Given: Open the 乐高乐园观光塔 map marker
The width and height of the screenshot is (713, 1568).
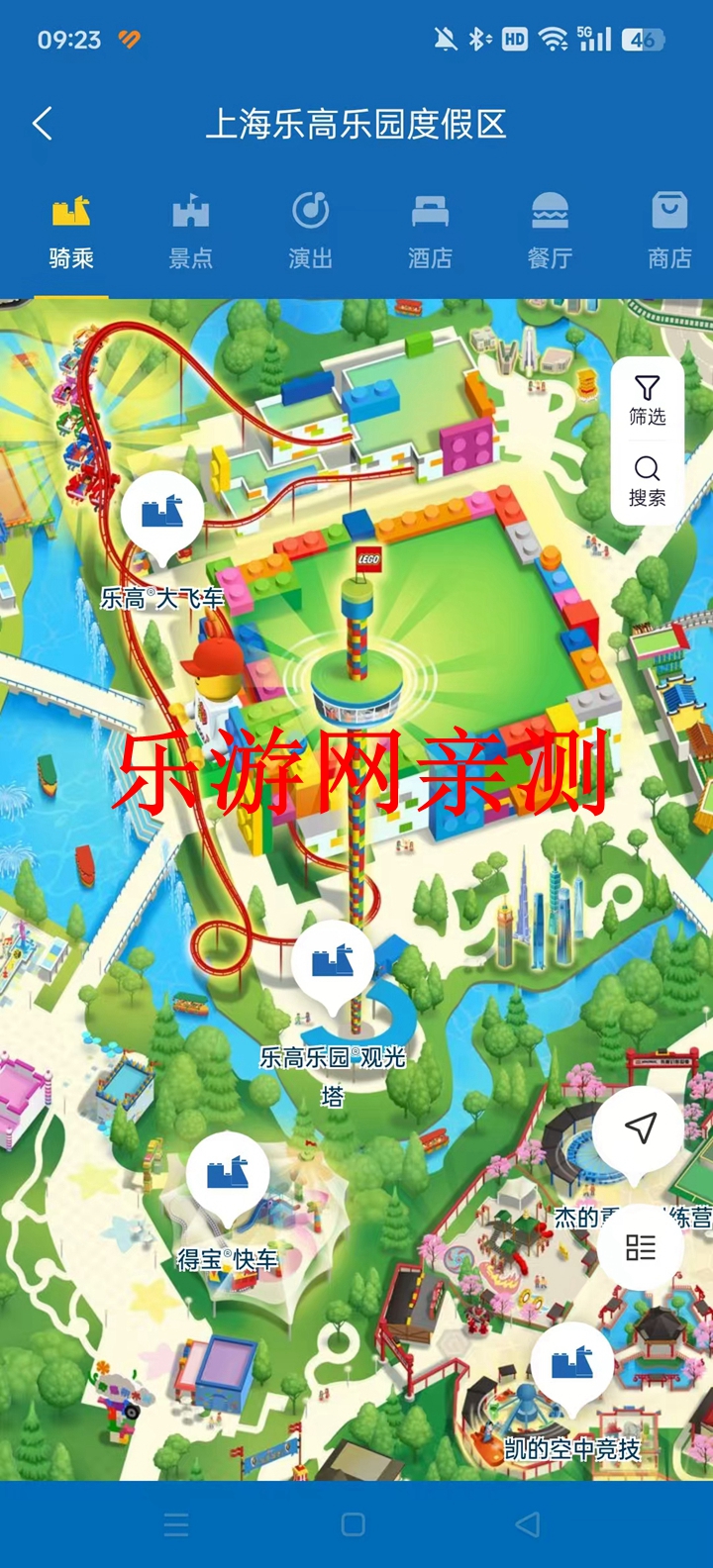Looking at the screenshot, I should coord(333,964).
